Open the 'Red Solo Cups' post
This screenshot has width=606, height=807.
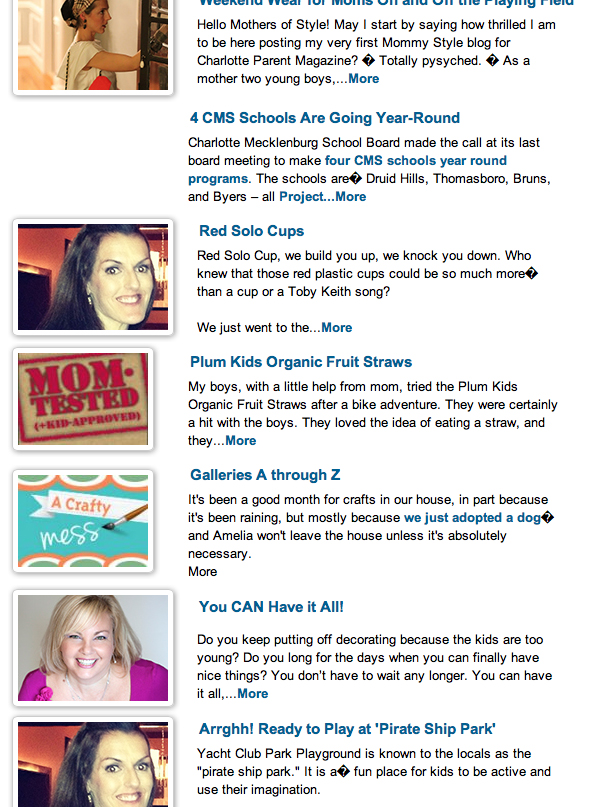(251, 231)
